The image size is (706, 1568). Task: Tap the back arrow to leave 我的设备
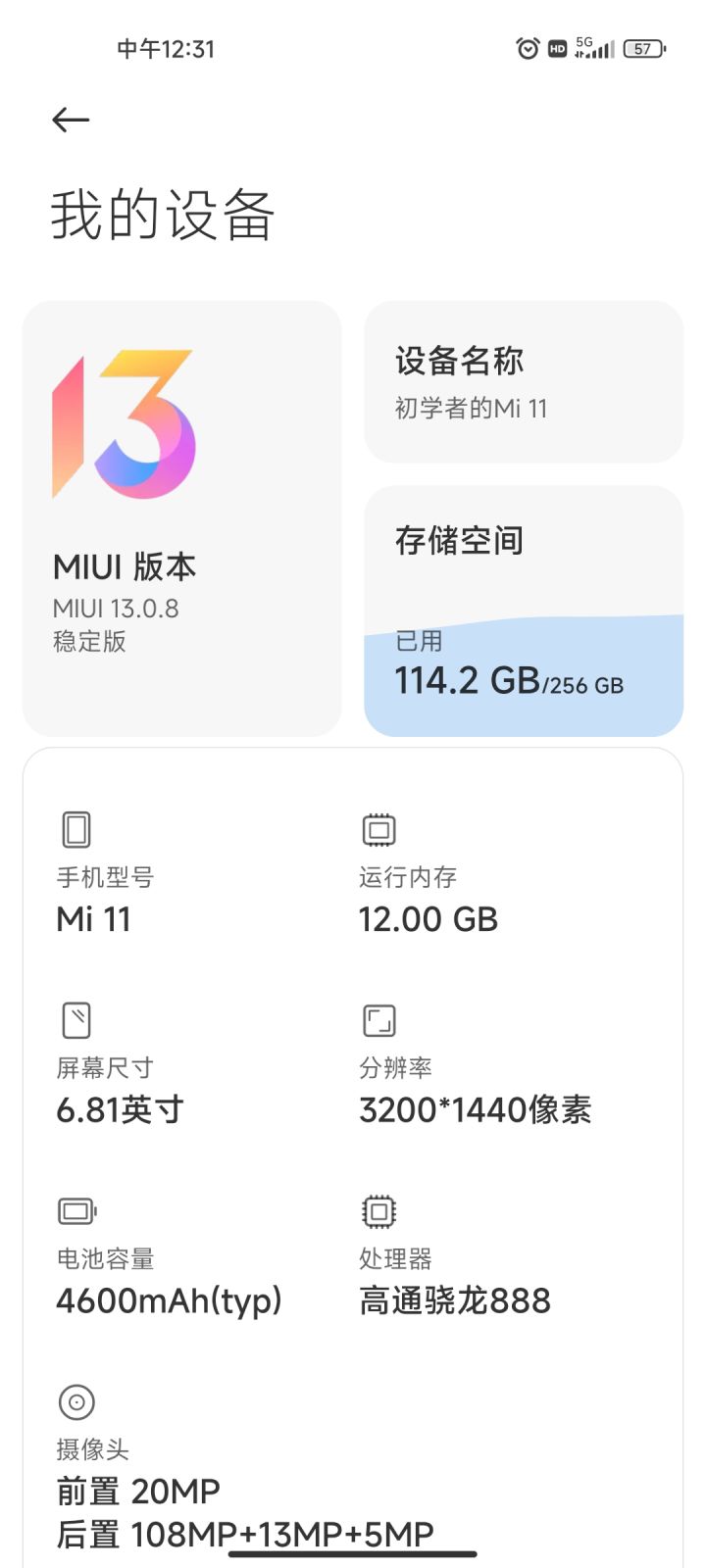tap(69, 119)
